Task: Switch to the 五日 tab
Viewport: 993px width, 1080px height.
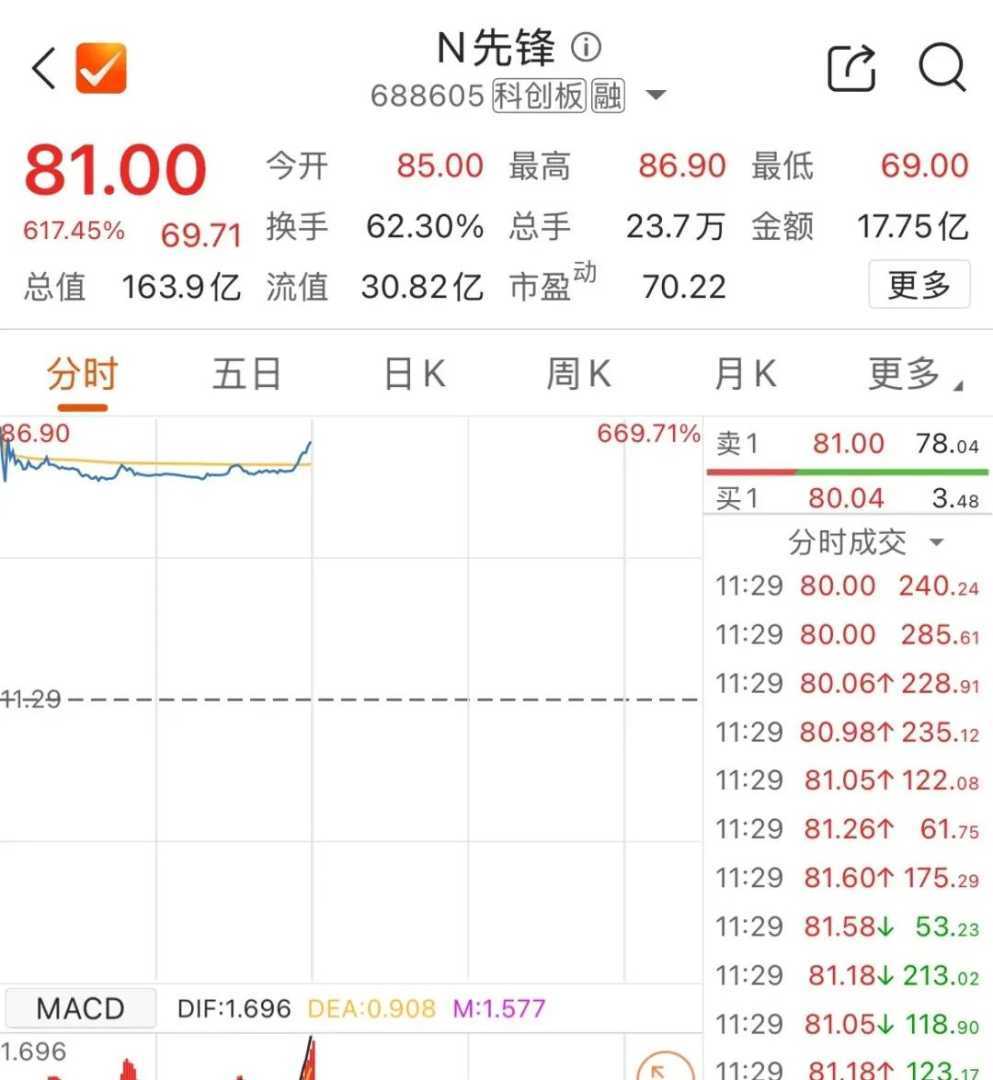Action: coord(246,375)
